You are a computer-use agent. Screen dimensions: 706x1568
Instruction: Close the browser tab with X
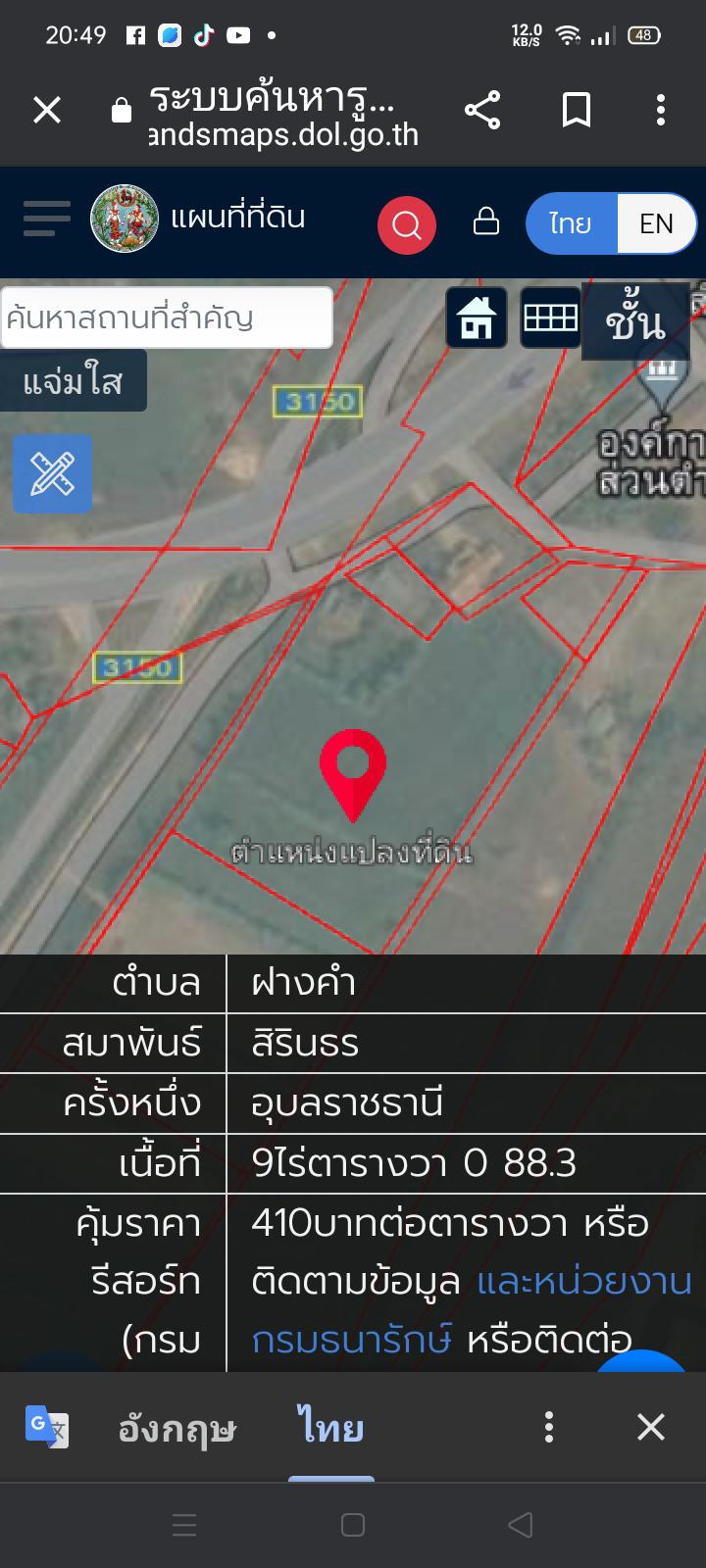[x=47, y=110]
